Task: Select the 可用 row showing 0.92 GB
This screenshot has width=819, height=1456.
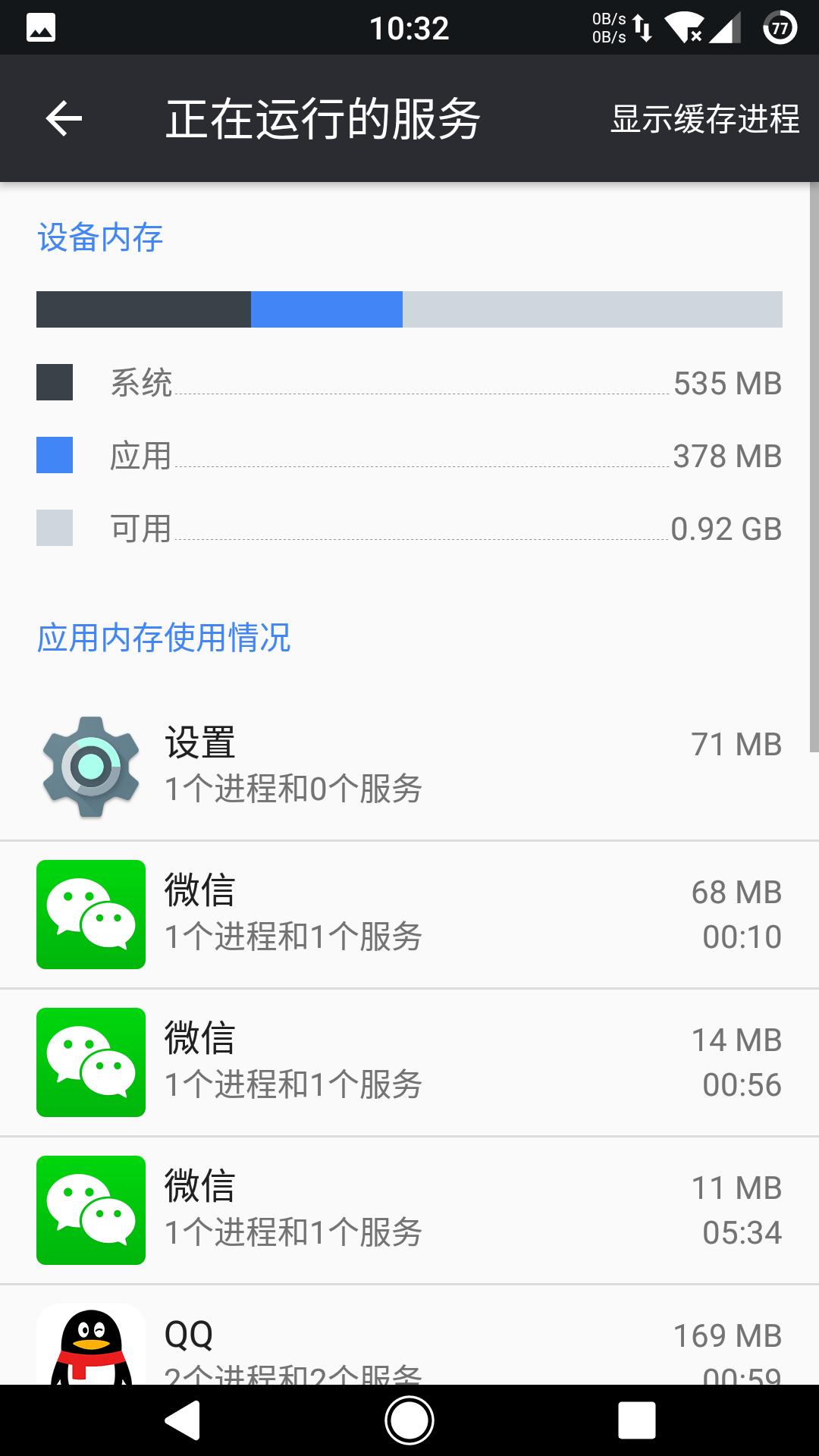Action: (x=409, y=530)
